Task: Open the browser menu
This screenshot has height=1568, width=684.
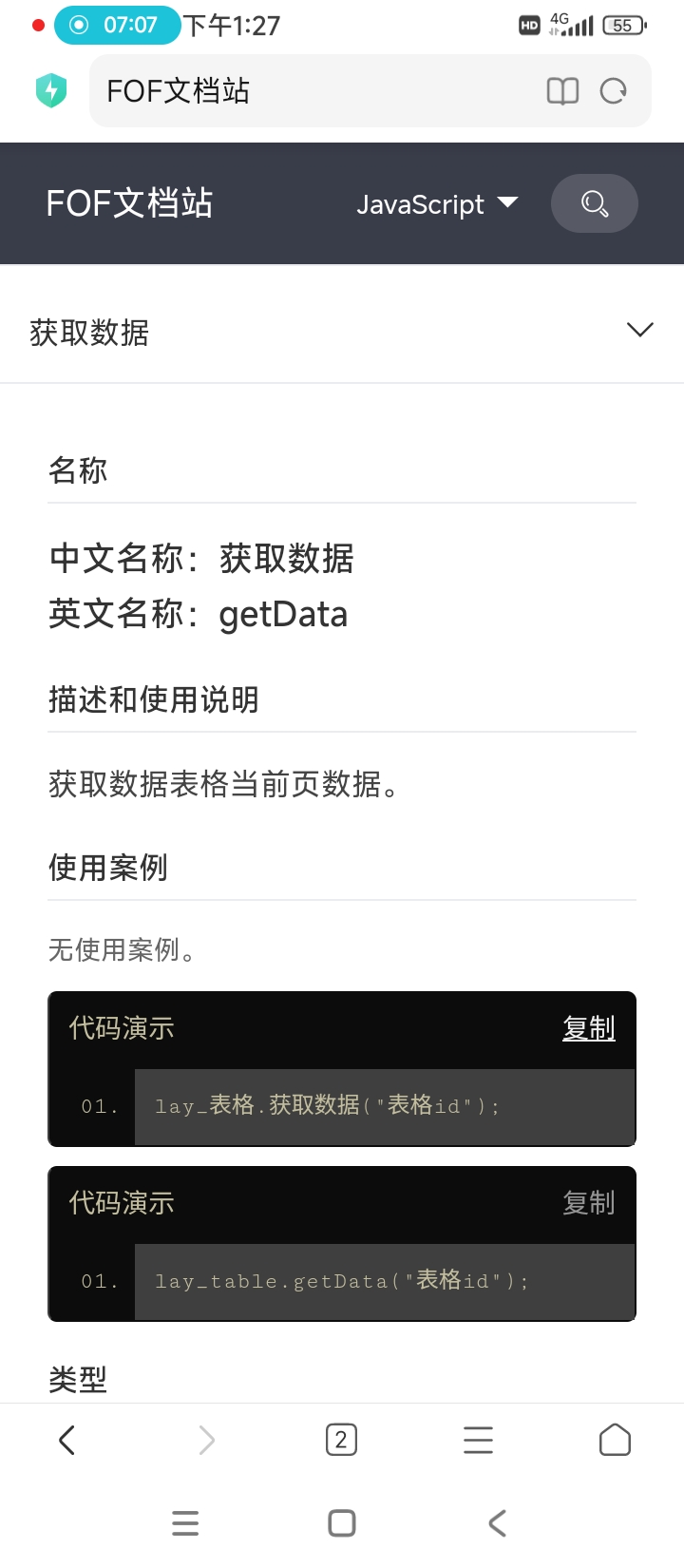Action: point(478,1440)
